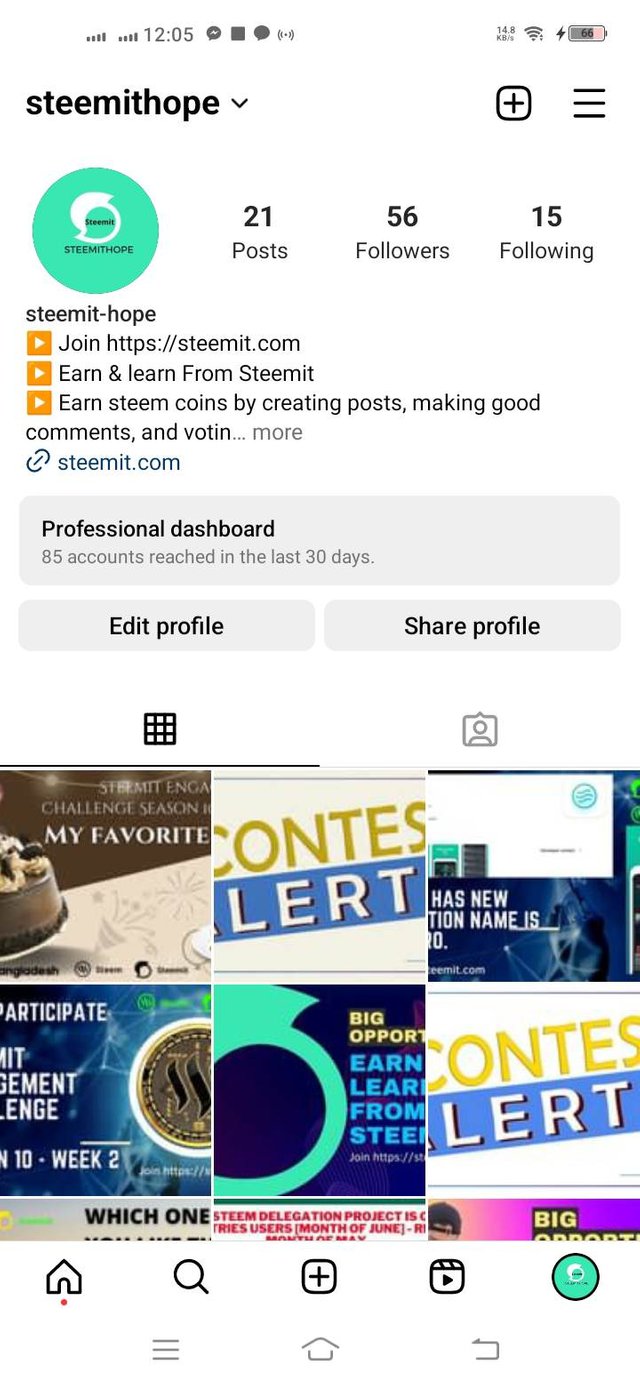Image resolution: width=640 pixels, height=1387 pixels.
Task: View the 56 Followers list
Action: tap(402, 231)
